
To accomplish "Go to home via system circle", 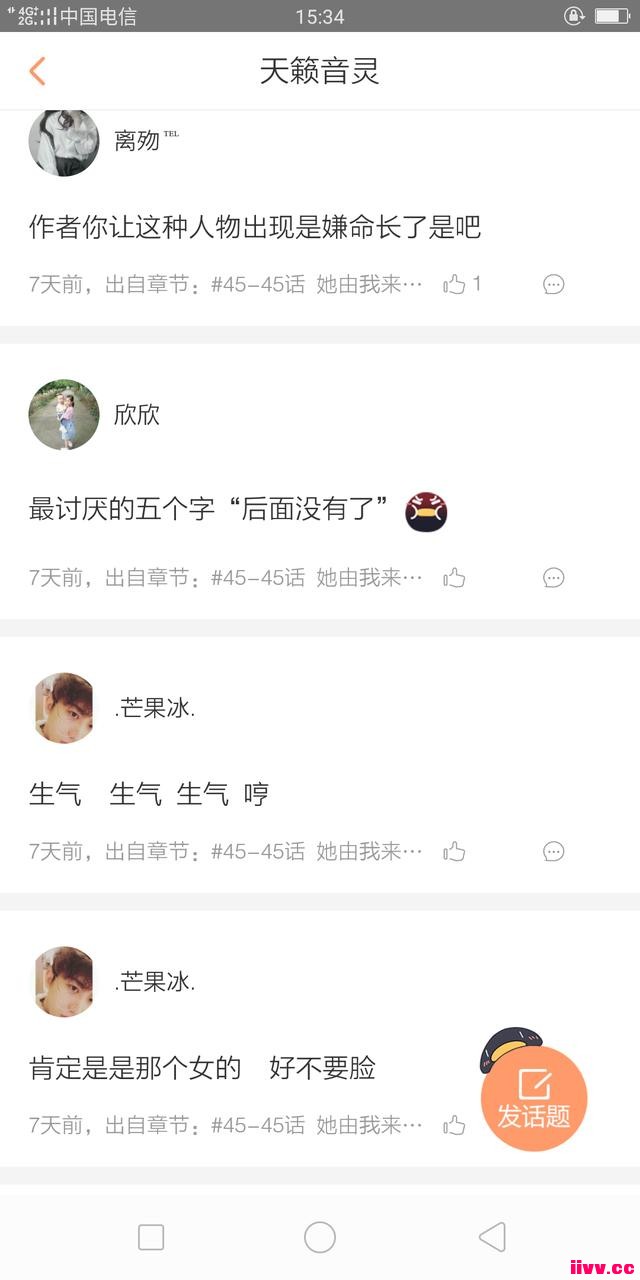I will 320,1237.
